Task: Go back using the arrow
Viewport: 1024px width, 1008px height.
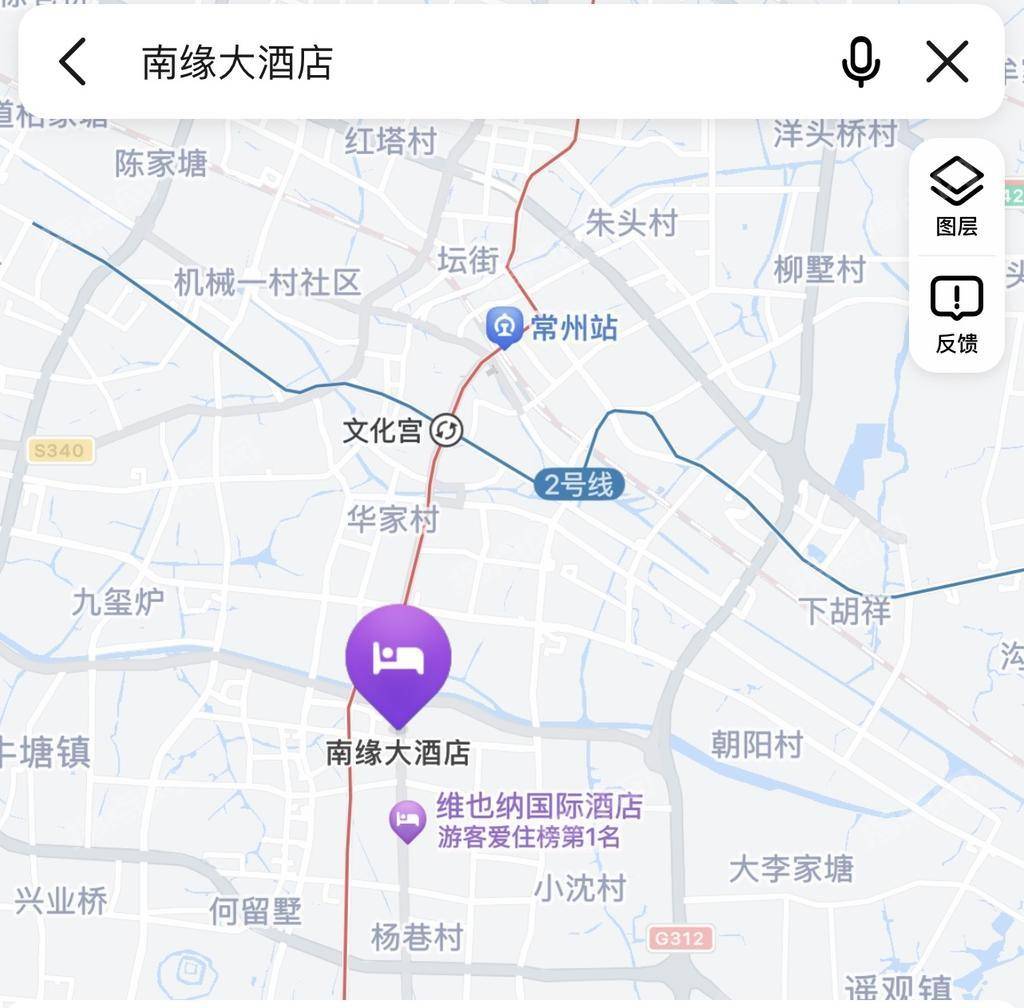Action: pos(72,62)
